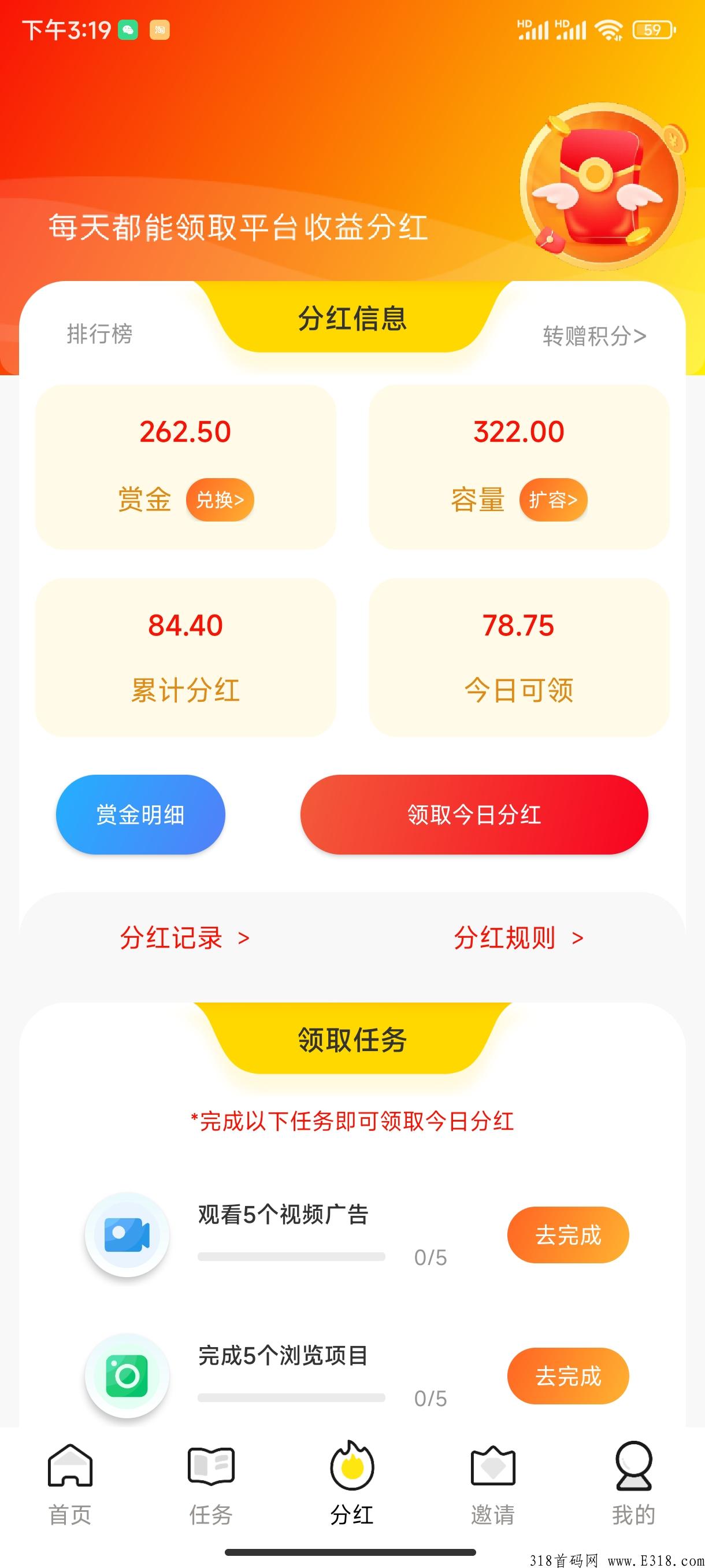Switch to the 首页 home tab
This screenshot has width=705, height=1568.
(x=70, y=1484)
